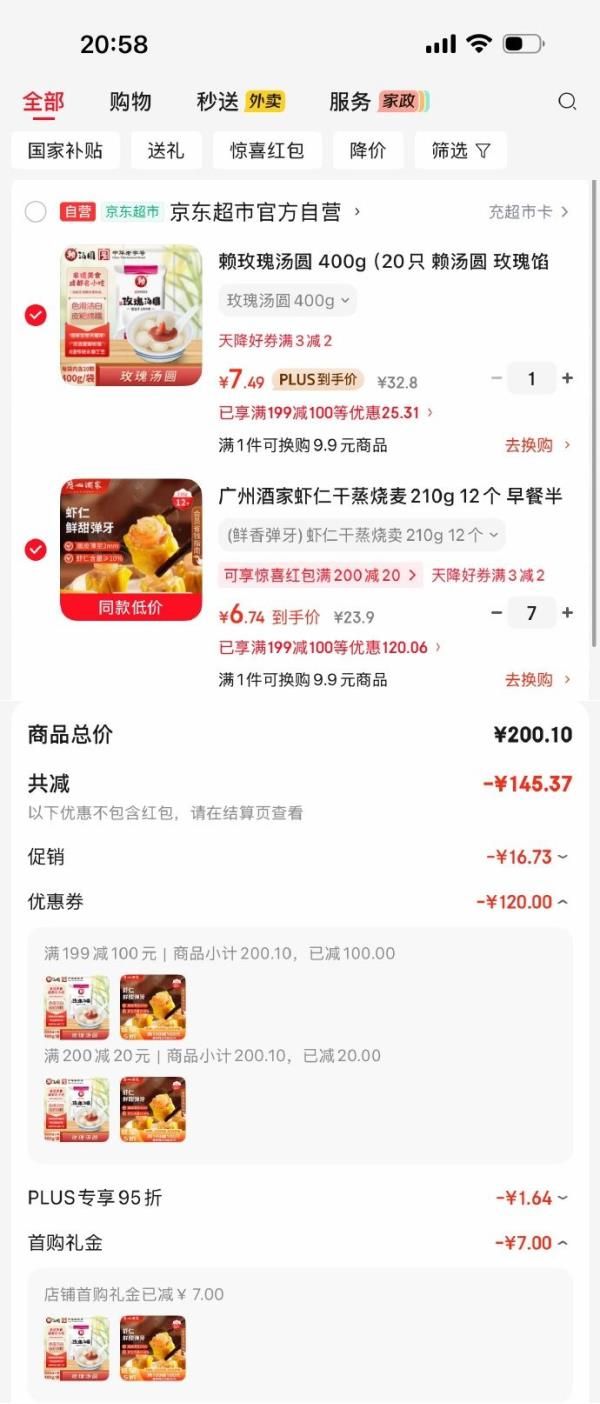
Task: Increase 赖玫瑰汤圆 quantity by one
Action: pos(568,378)
